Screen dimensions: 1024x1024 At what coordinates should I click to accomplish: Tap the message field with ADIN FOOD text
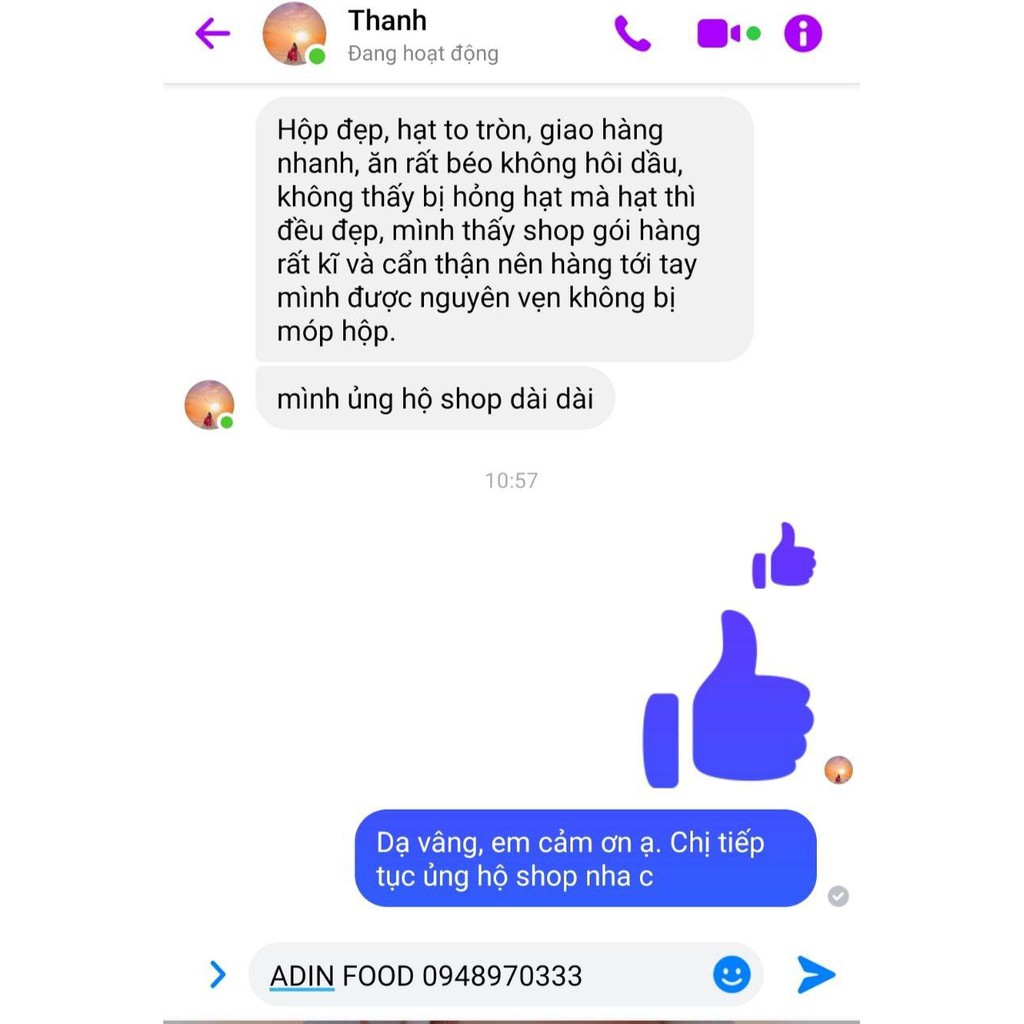click(x=480, y=975)
